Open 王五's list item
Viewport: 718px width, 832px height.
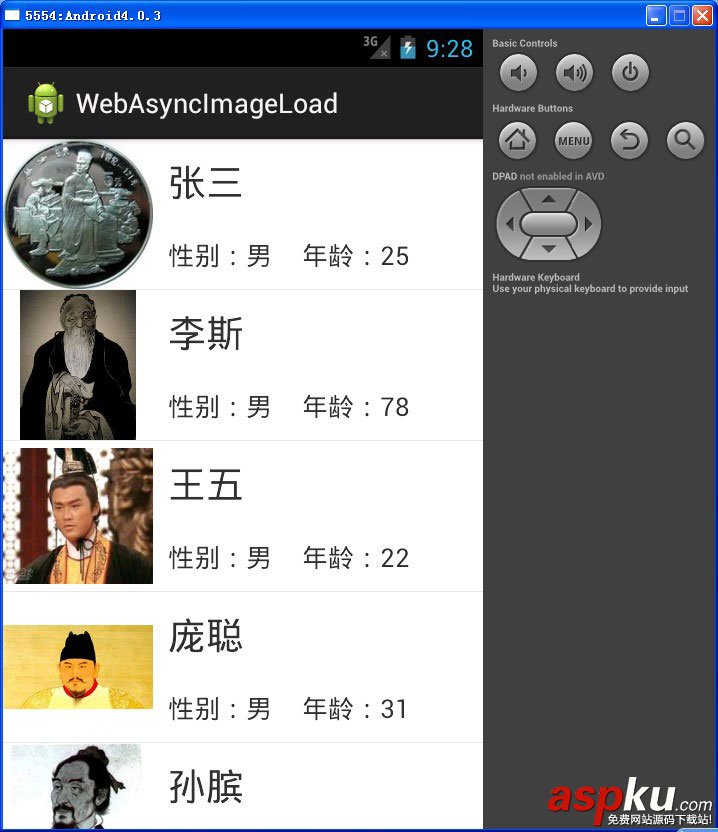tap(242, 517)
